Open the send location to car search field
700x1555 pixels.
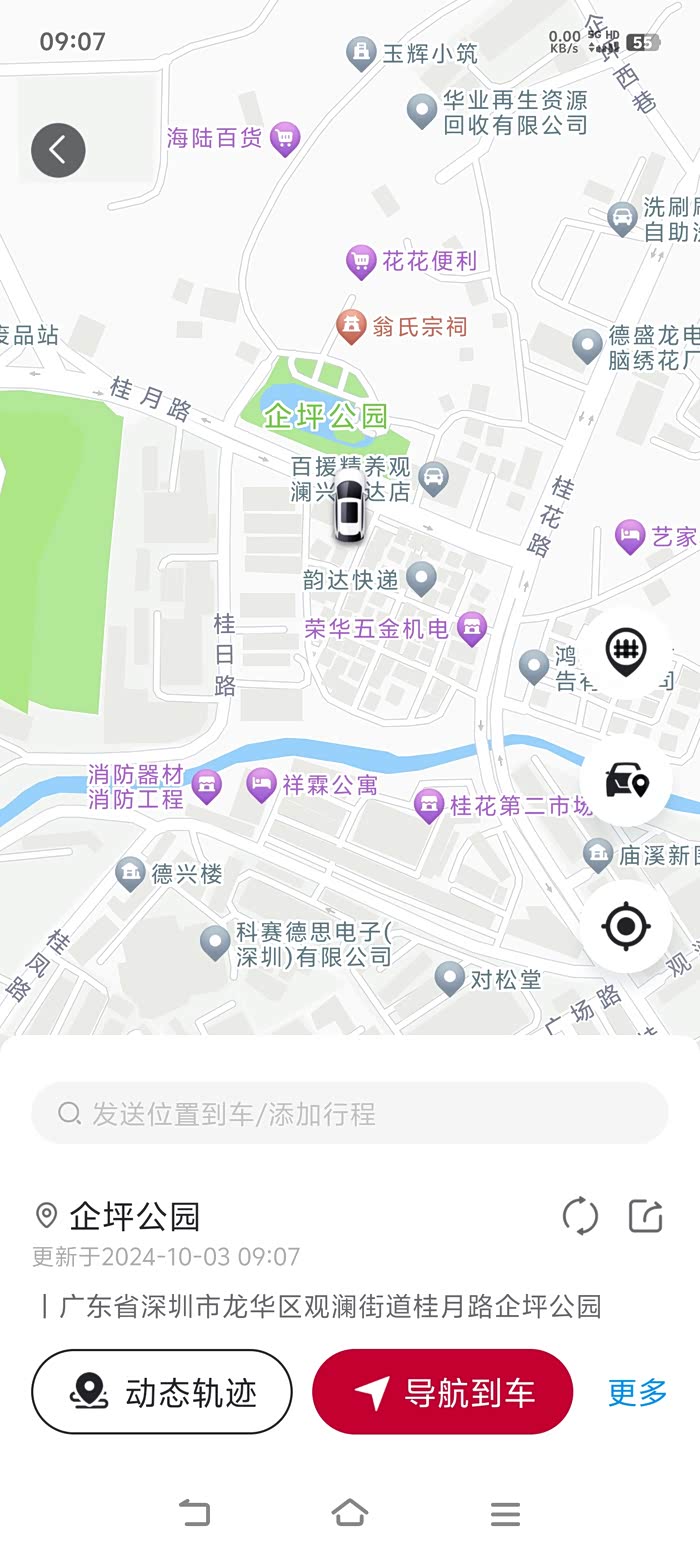tap(350, 1113)
